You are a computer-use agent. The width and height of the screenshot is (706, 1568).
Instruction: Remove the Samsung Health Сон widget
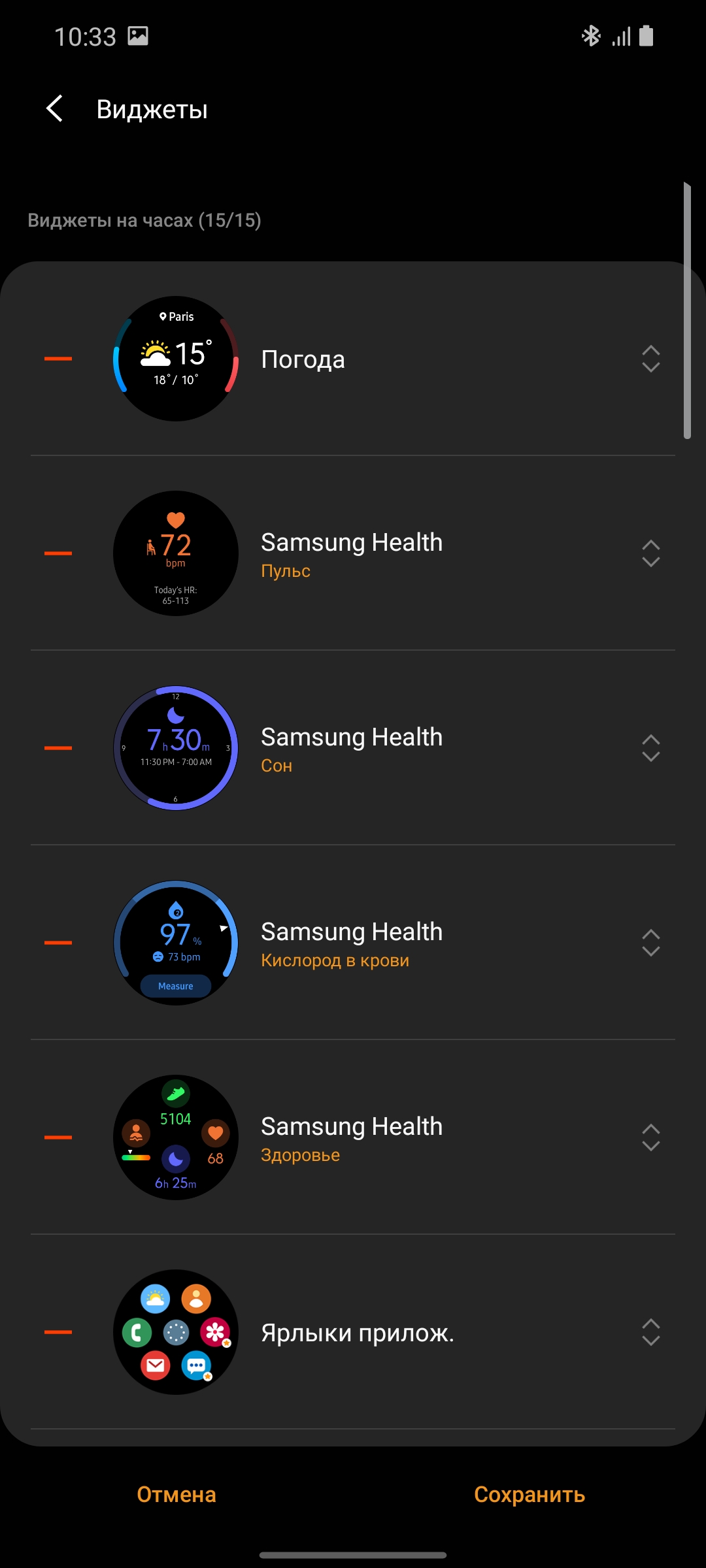pyautogui.click(x=58, y=748)
